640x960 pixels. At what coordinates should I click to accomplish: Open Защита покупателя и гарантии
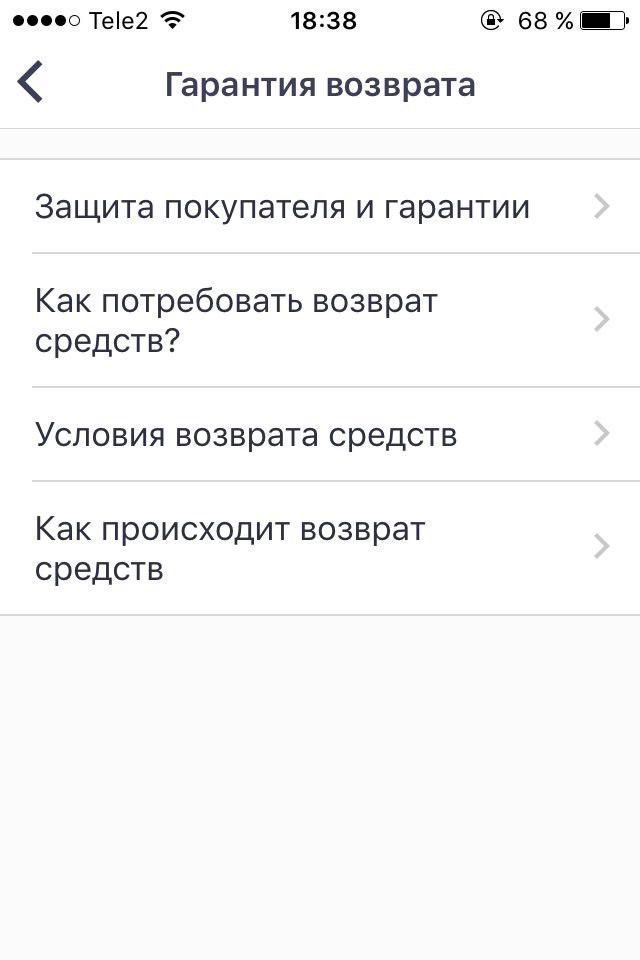coord(320,207)
